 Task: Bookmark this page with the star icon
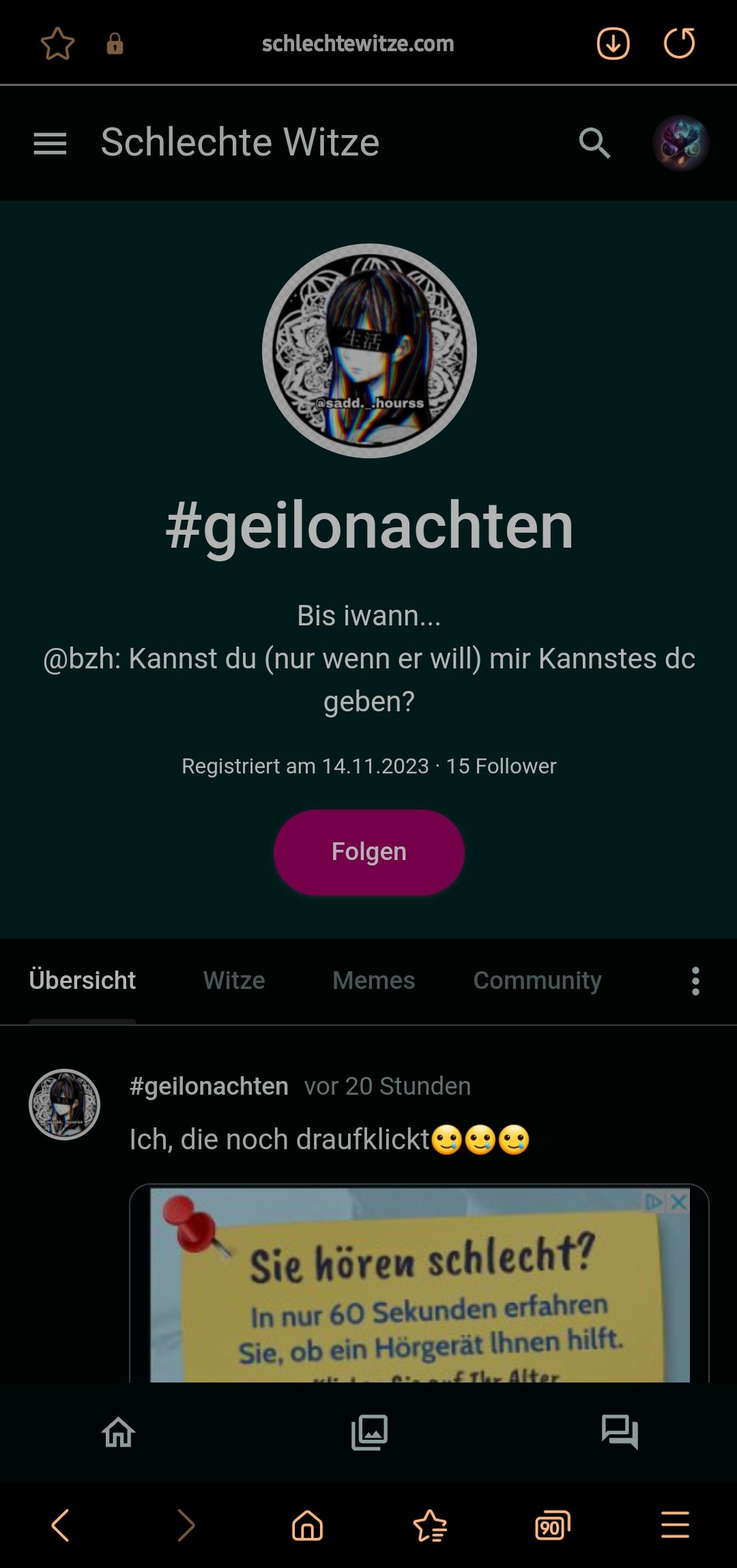[x=57, y=44]
